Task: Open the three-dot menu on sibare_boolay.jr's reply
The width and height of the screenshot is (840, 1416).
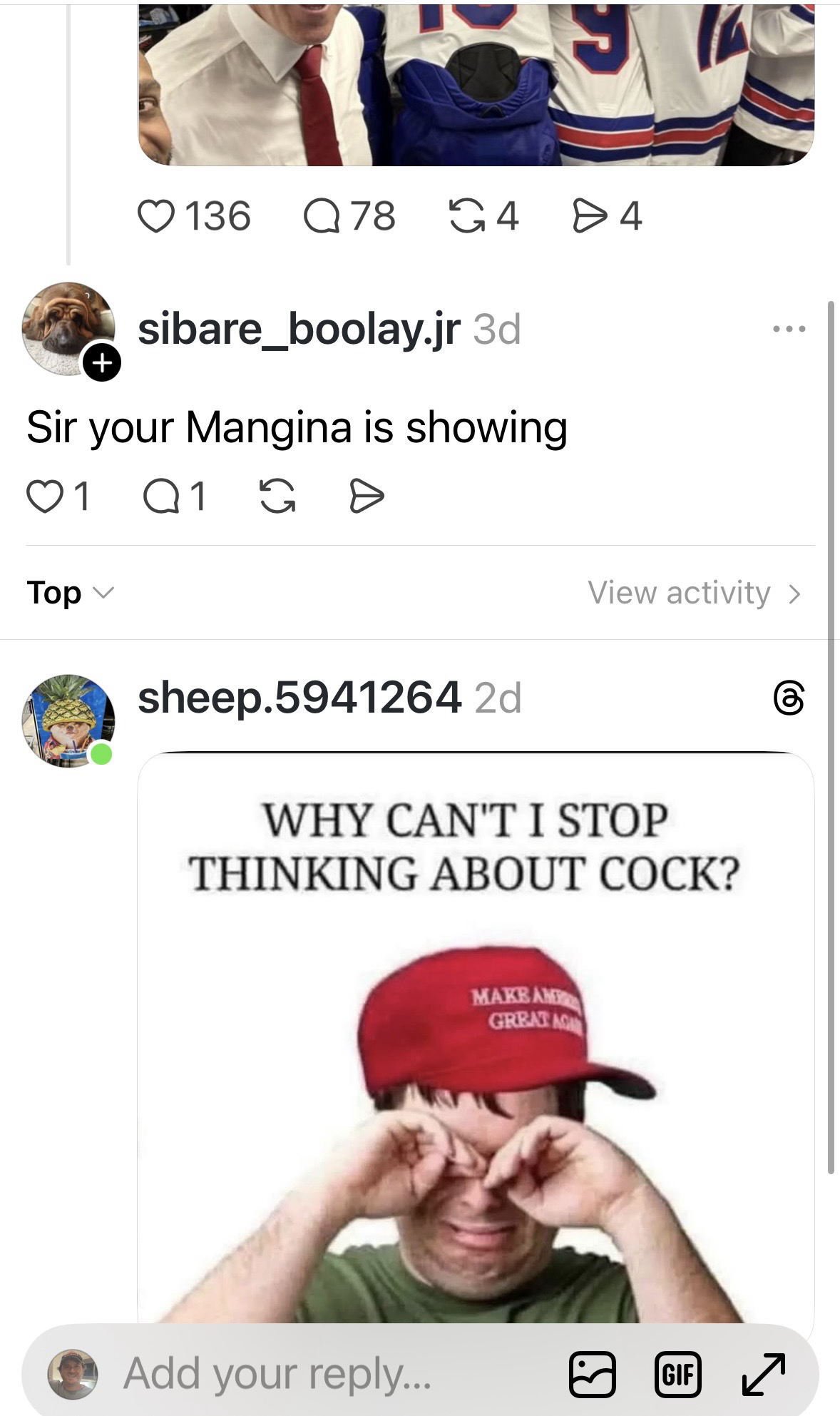Action: coord(789,329)
